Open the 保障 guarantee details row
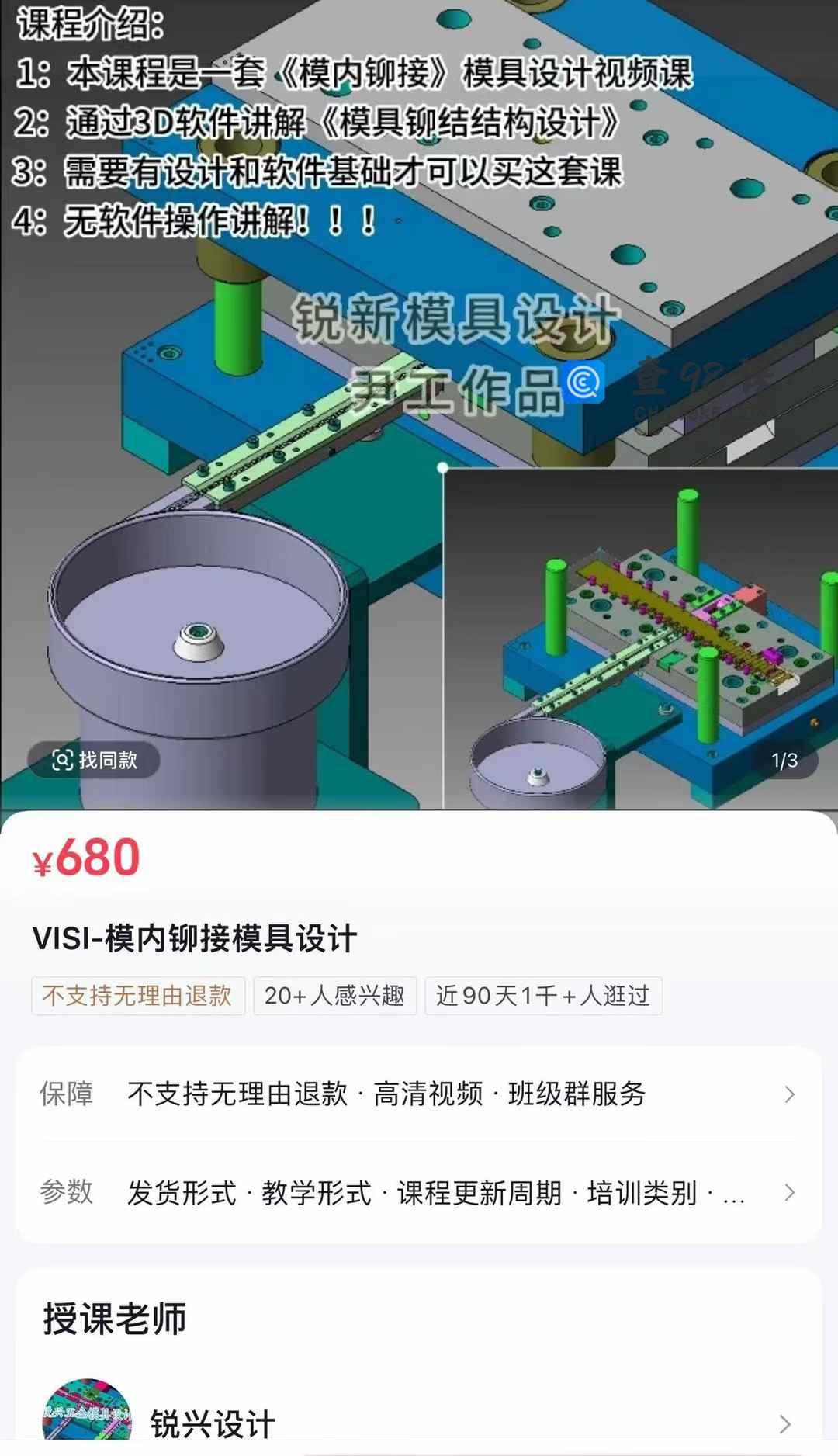The image size is (838, 1456). pyautogui.click(x=419, y=1094)
